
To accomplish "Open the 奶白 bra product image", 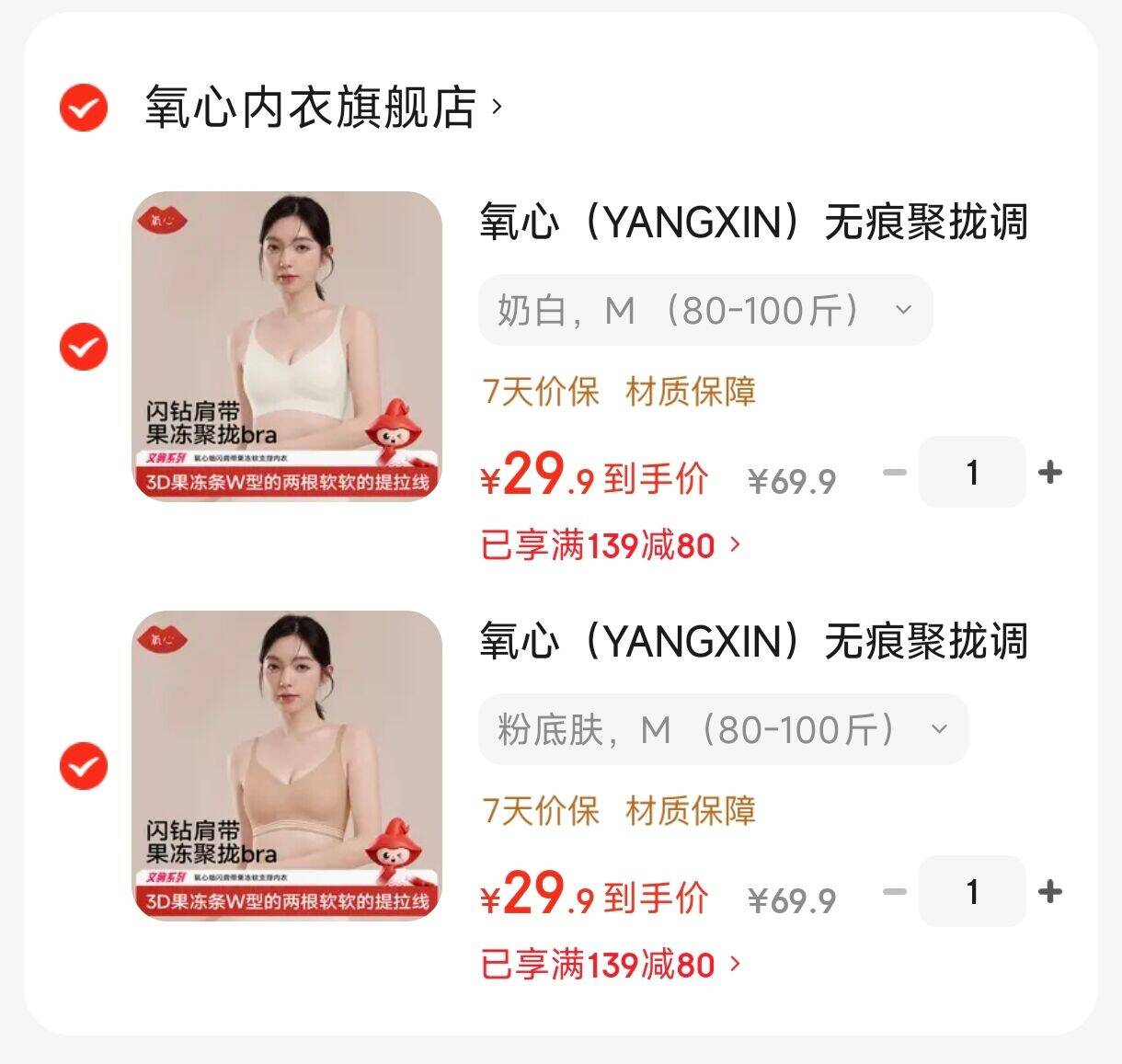I will (287, 346).
